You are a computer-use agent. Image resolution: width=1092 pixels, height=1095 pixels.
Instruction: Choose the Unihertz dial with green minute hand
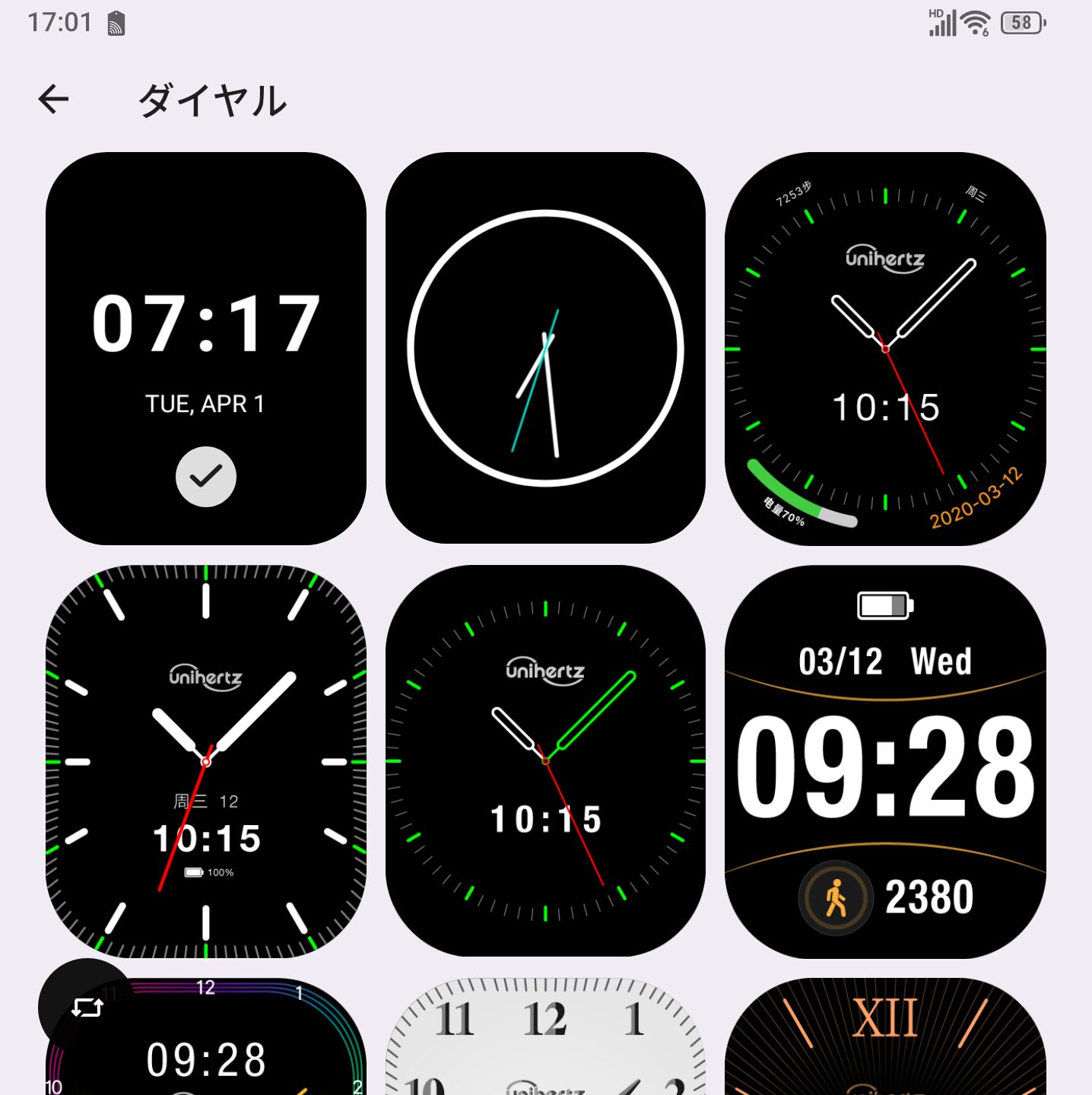tap(545, 760)
